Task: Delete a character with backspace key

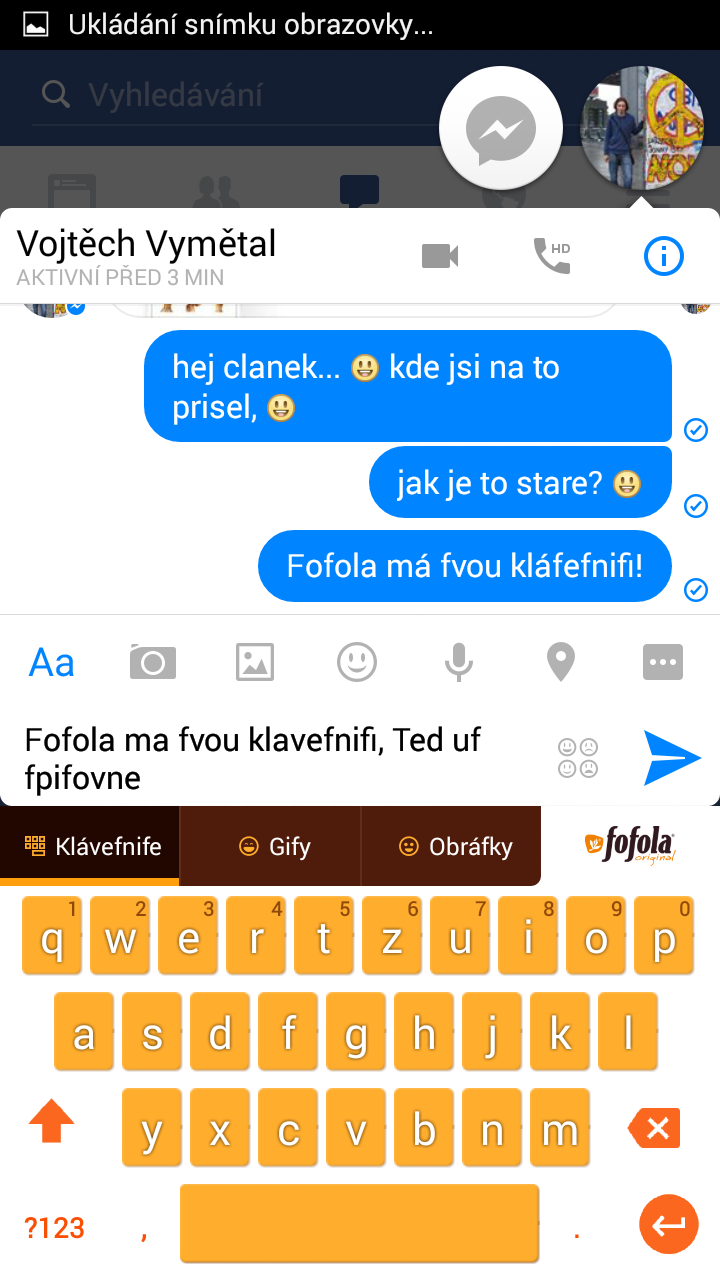Action: [x=655, y=1128]
